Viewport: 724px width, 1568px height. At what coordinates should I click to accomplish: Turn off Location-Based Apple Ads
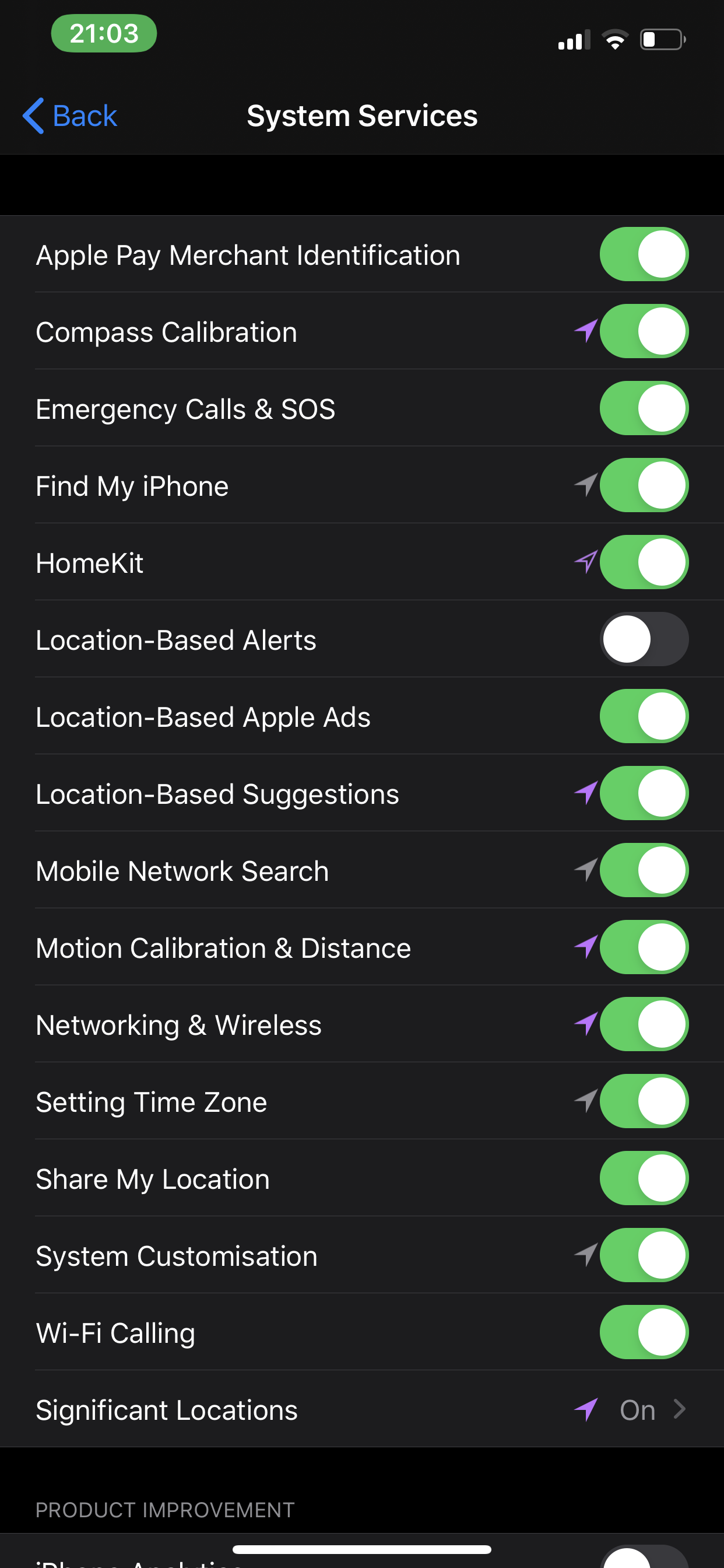coord(644,716)
